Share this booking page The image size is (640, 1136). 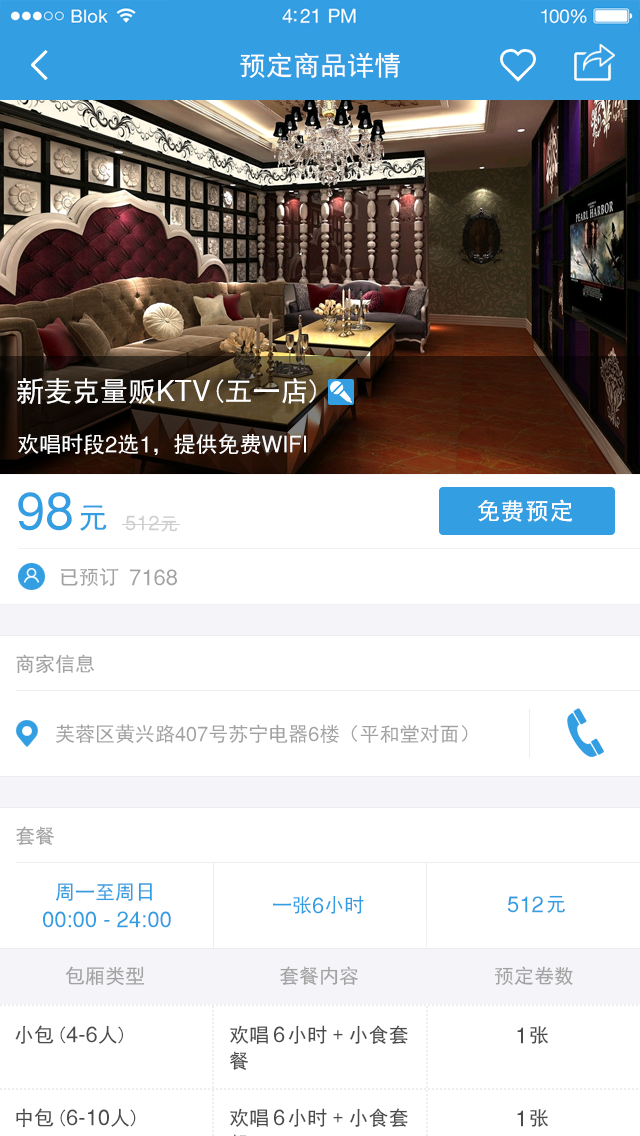593,64
